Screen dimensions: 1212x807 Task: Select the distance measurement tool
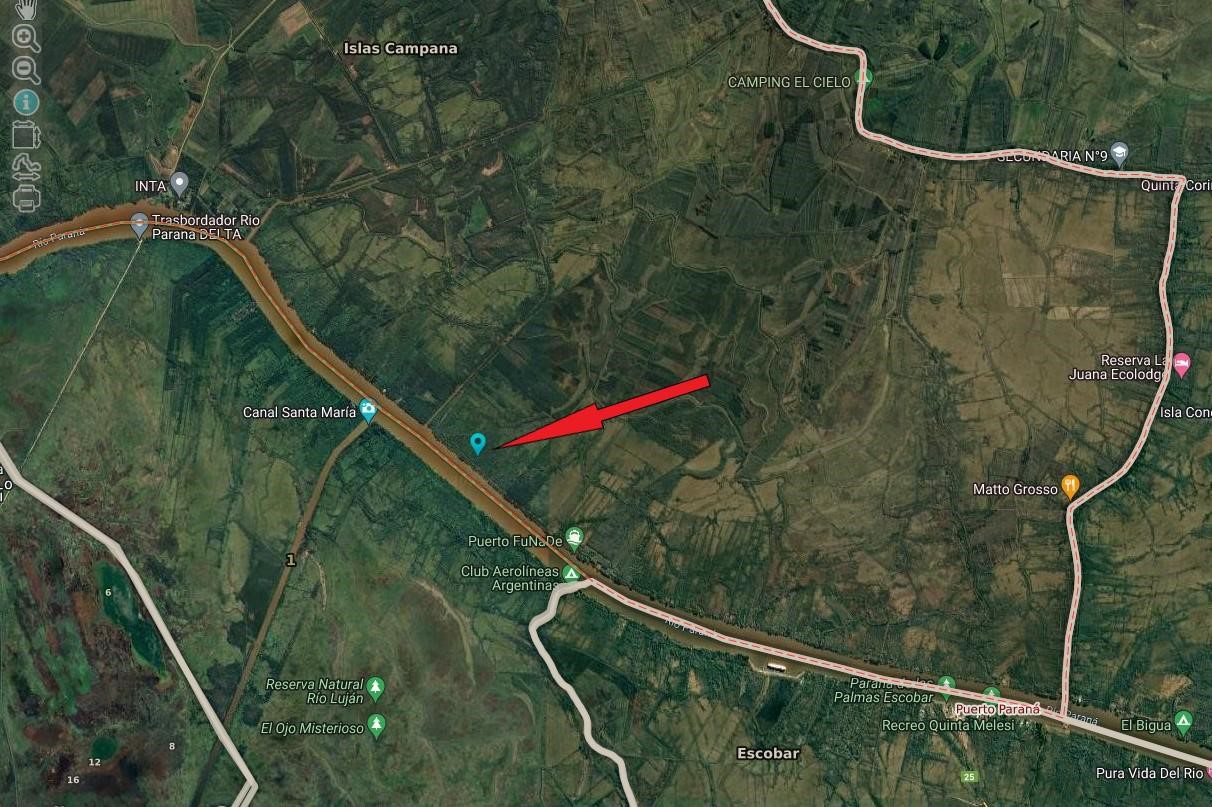(x=26, y=165)
